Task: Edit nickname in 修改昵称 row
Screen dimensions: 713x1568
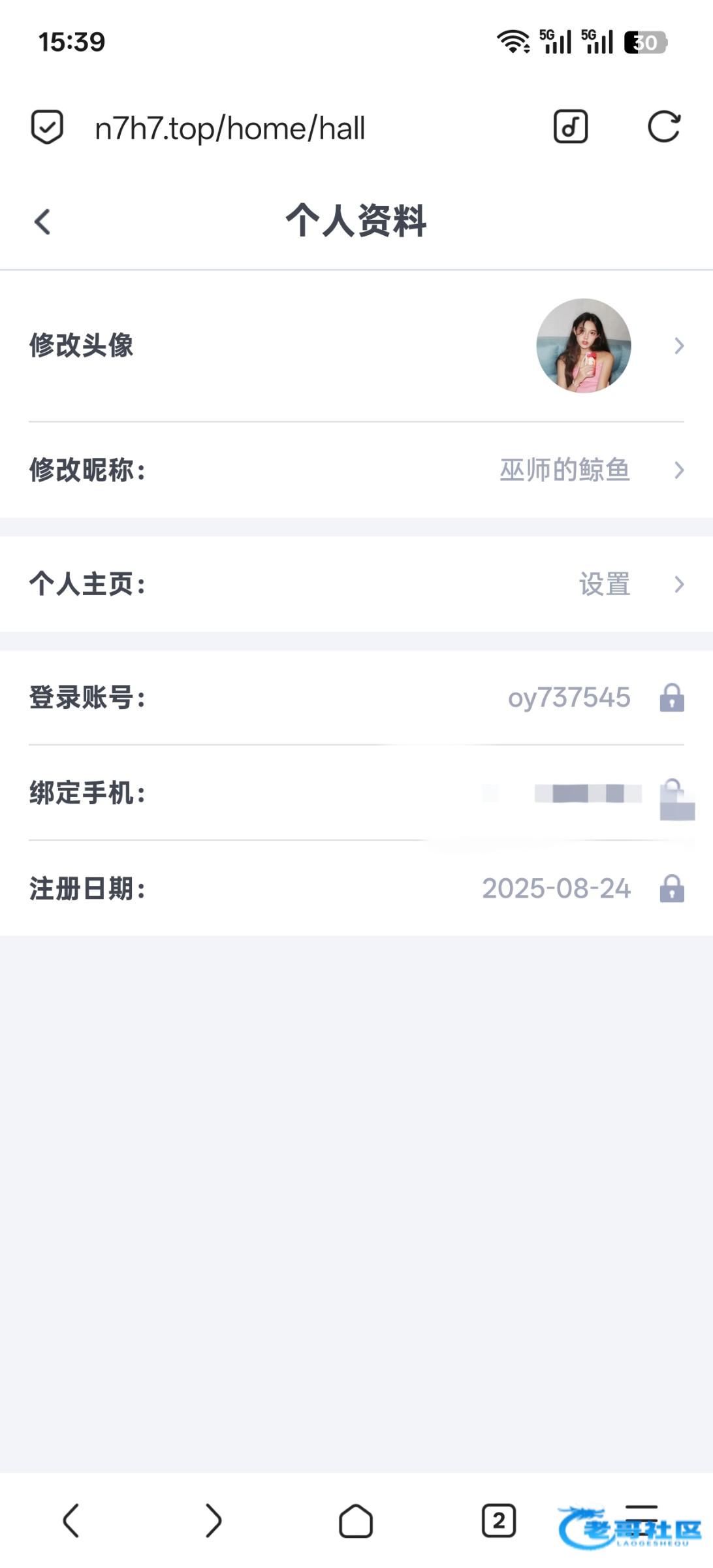Action: pos(356,470)
